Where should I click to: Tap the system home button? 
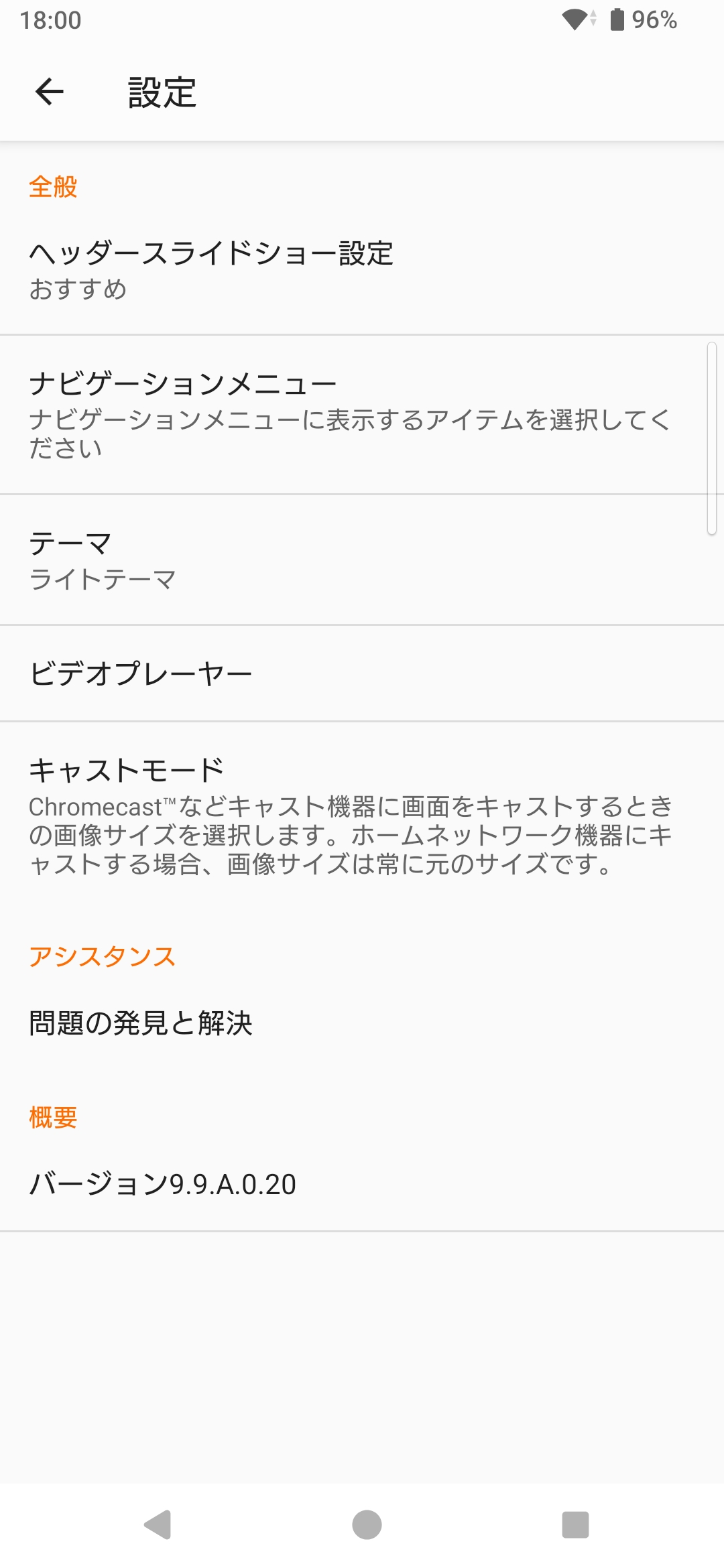click(367, 1525)
